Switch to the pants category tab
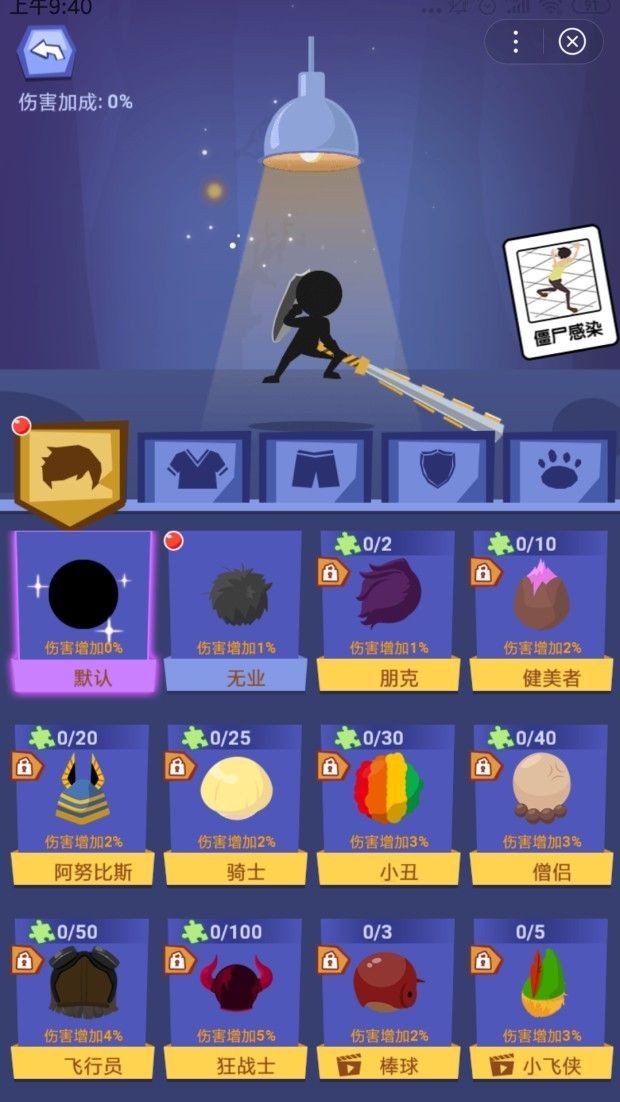 [316, 467]
